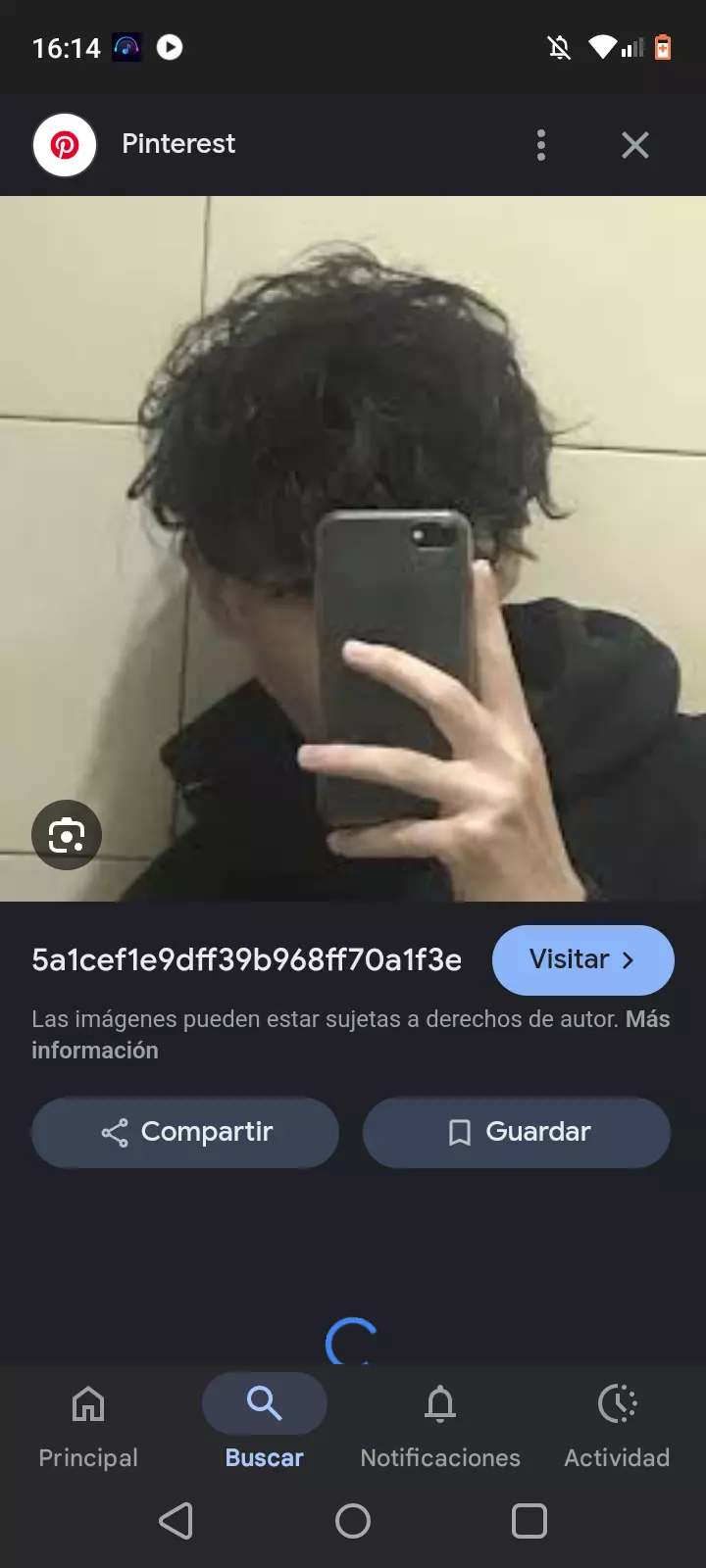Go to the system home screen
Viewport: 706px width, 1568px height.
pos(353,1521)
